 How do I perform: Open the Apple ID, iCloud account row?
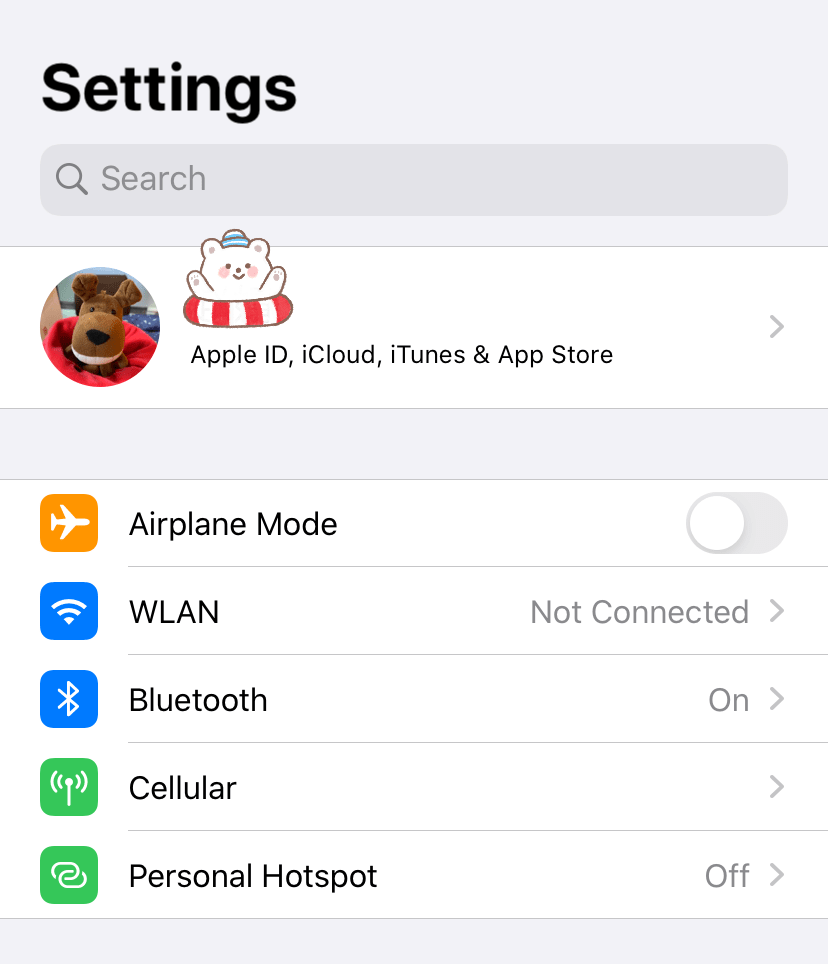point(413,328)
